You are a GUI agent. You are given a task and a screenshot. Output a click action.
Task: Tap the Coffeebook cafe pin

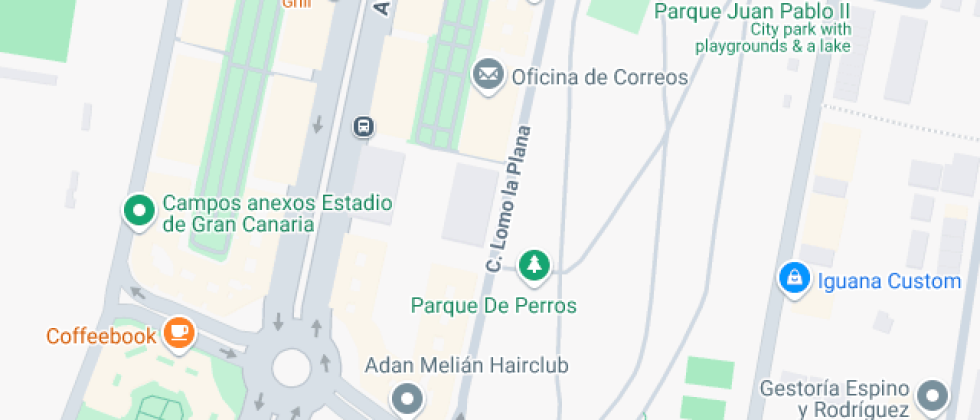tap(179, 333)
